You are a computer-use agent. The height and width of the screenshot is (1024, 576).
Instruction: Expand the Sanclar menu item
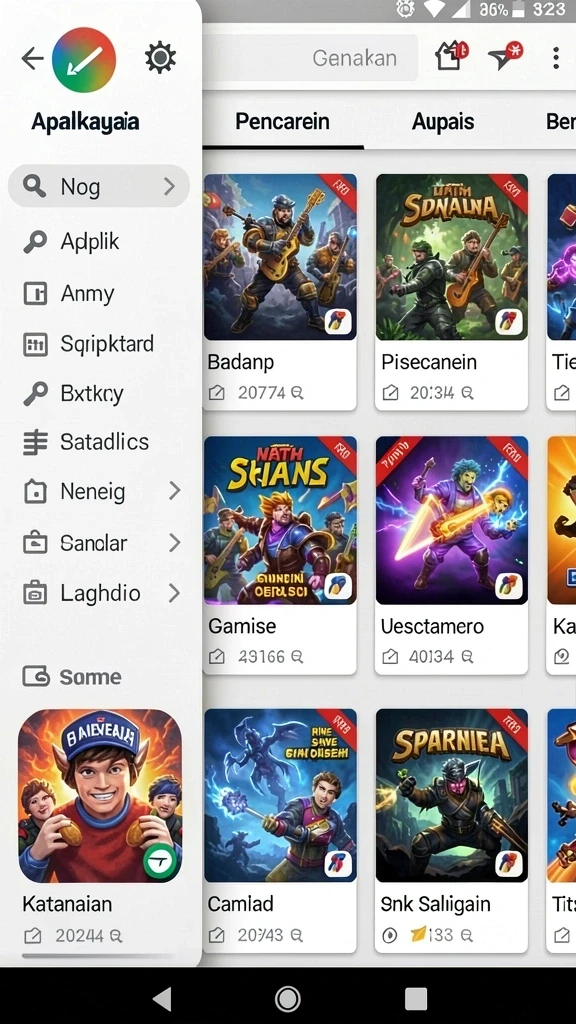pos(99,543)
